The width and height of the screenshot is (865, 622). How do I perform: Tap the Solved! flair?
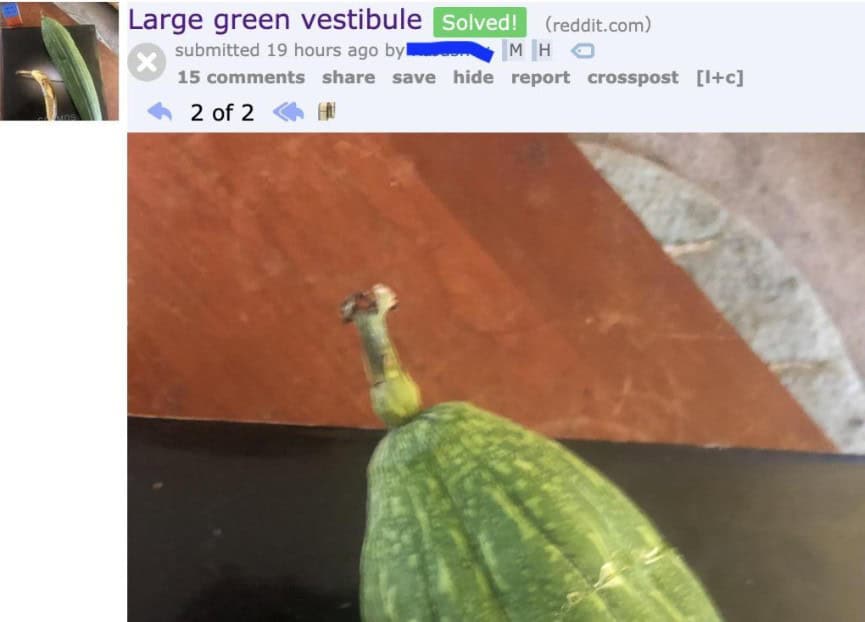point(479,22)
